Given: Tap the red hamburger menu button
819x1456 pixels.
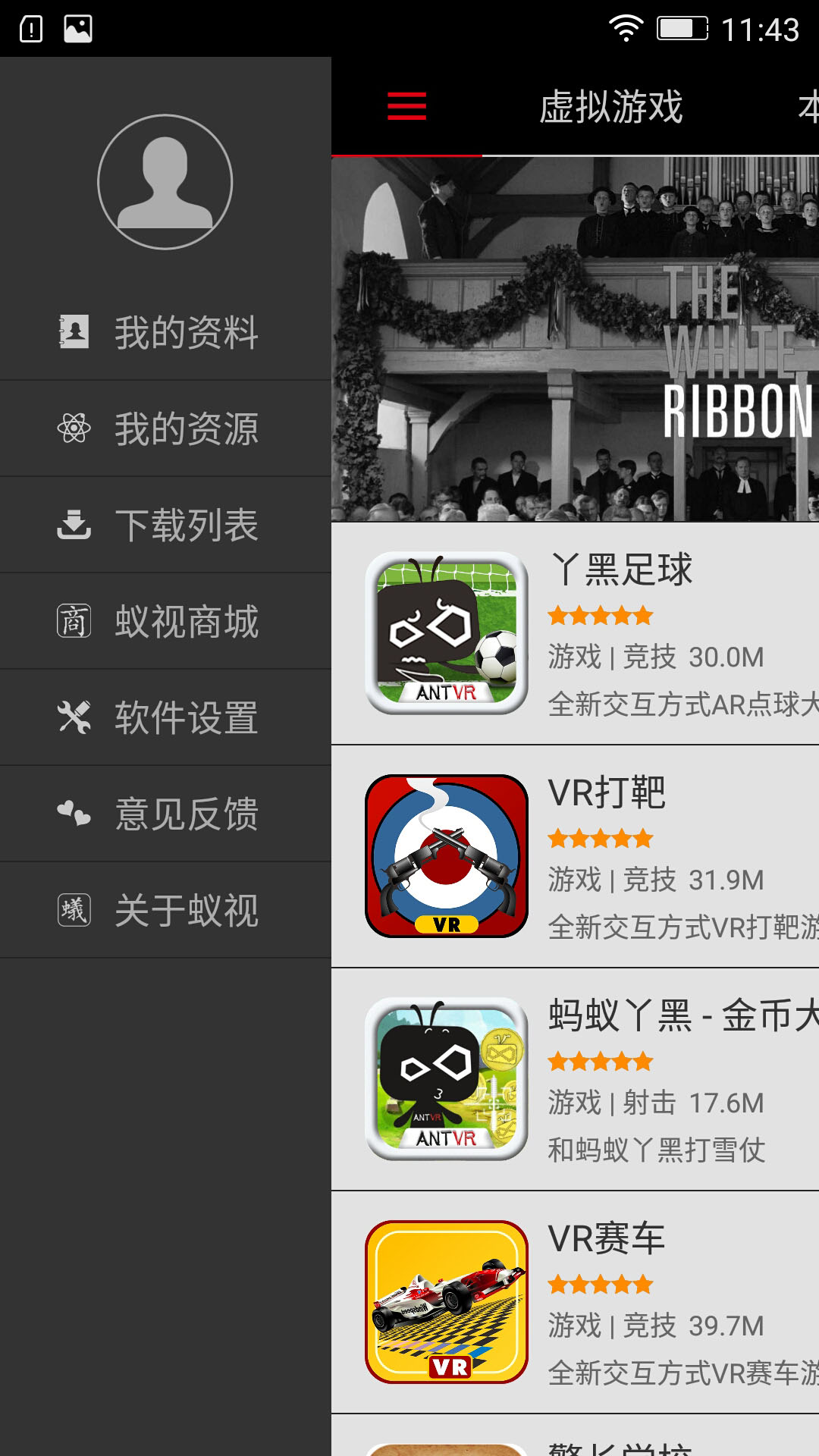Looking at the screenshot, I should [x=406, y=106].
